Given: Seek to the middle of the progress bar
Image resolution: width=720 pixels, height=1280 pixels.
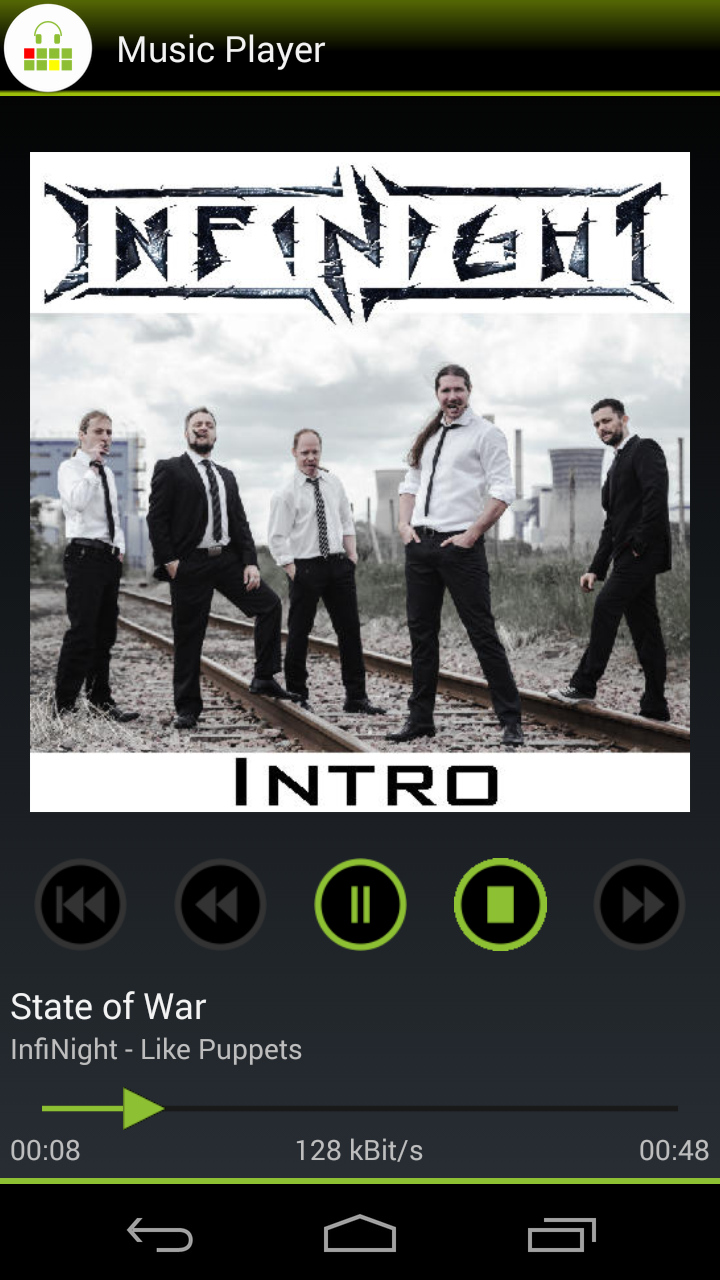Looking at the screenshot, I should tap(360, 1108).
